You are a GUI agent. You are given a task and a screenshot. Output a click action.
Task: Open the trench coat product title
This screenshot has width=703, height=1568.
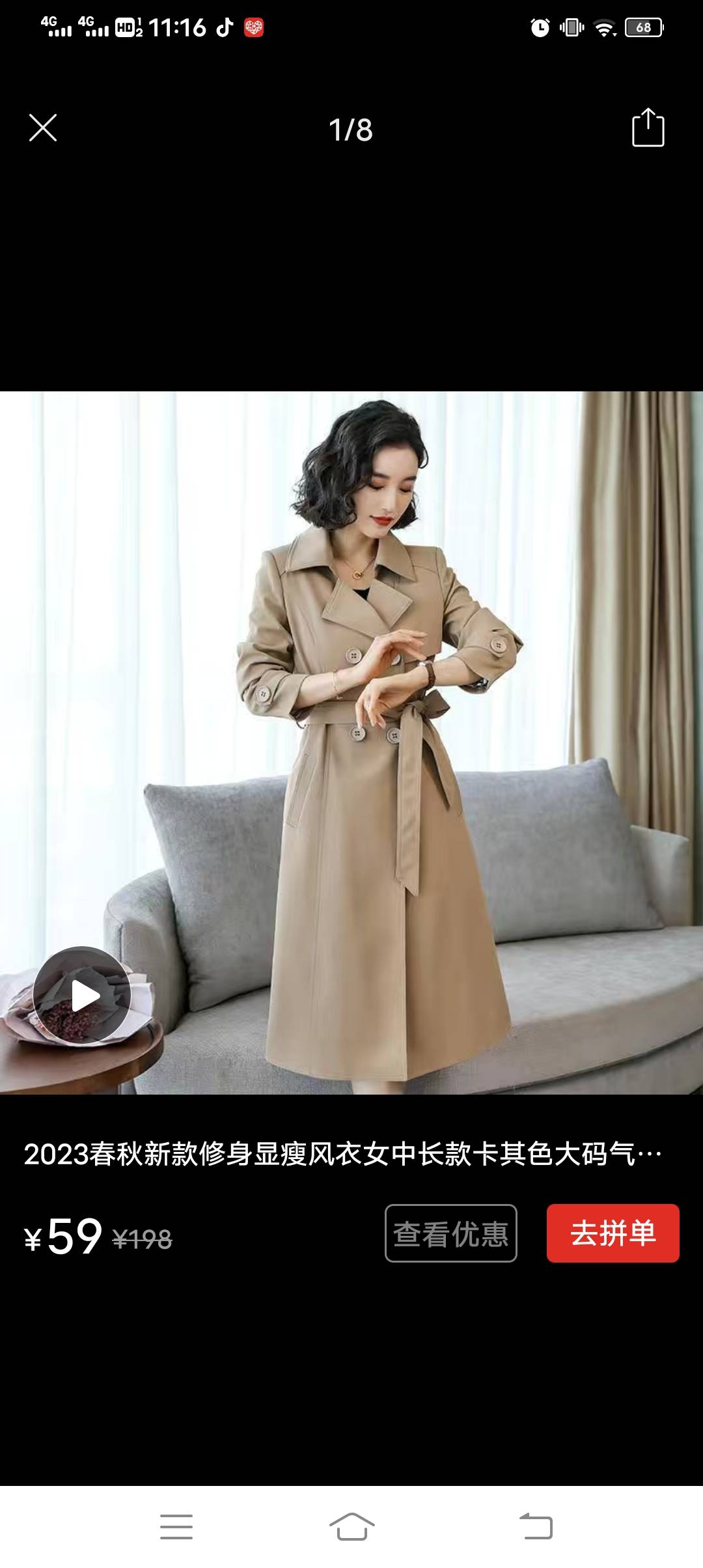tap(342, 1155)
